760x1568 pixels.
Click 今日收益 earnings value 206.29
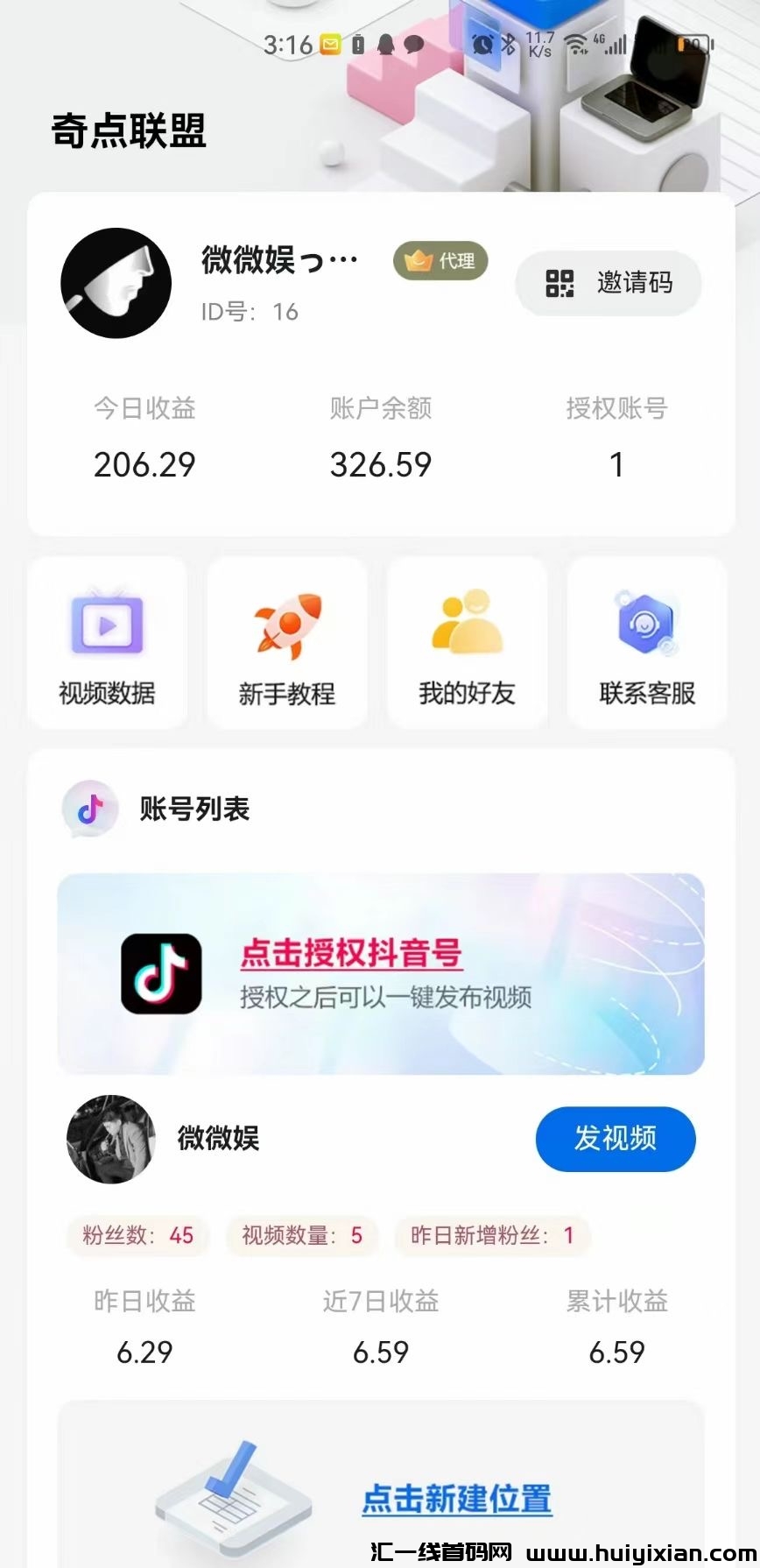pyautogui.click(x=144, y=464)
